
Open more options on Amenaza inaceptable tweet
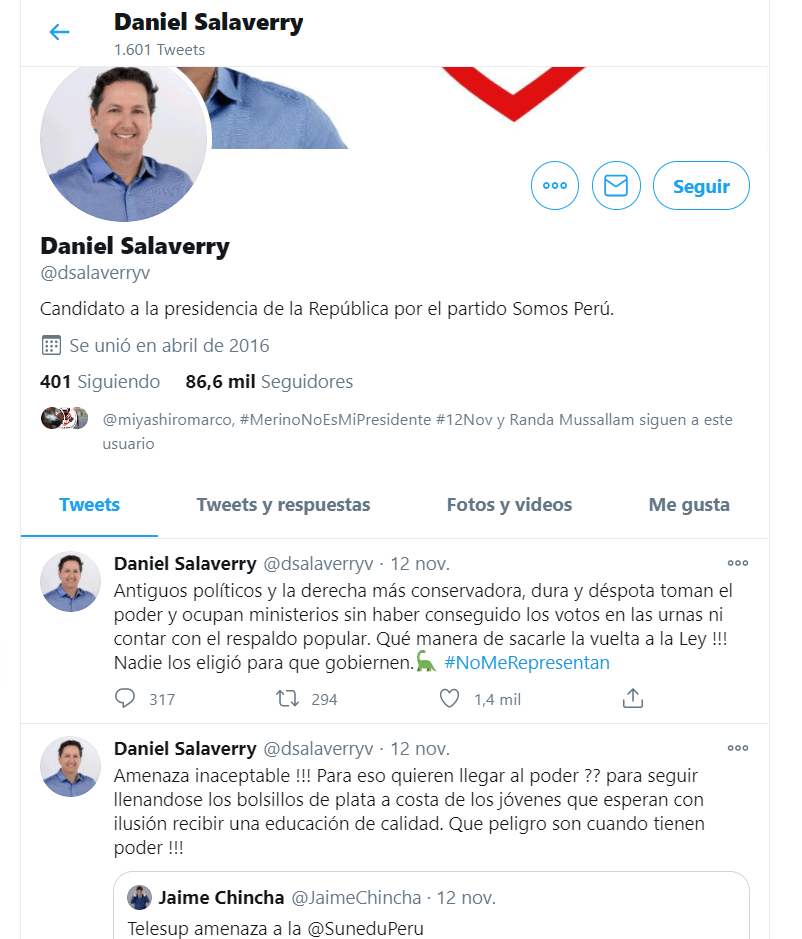tap(737, 748)
